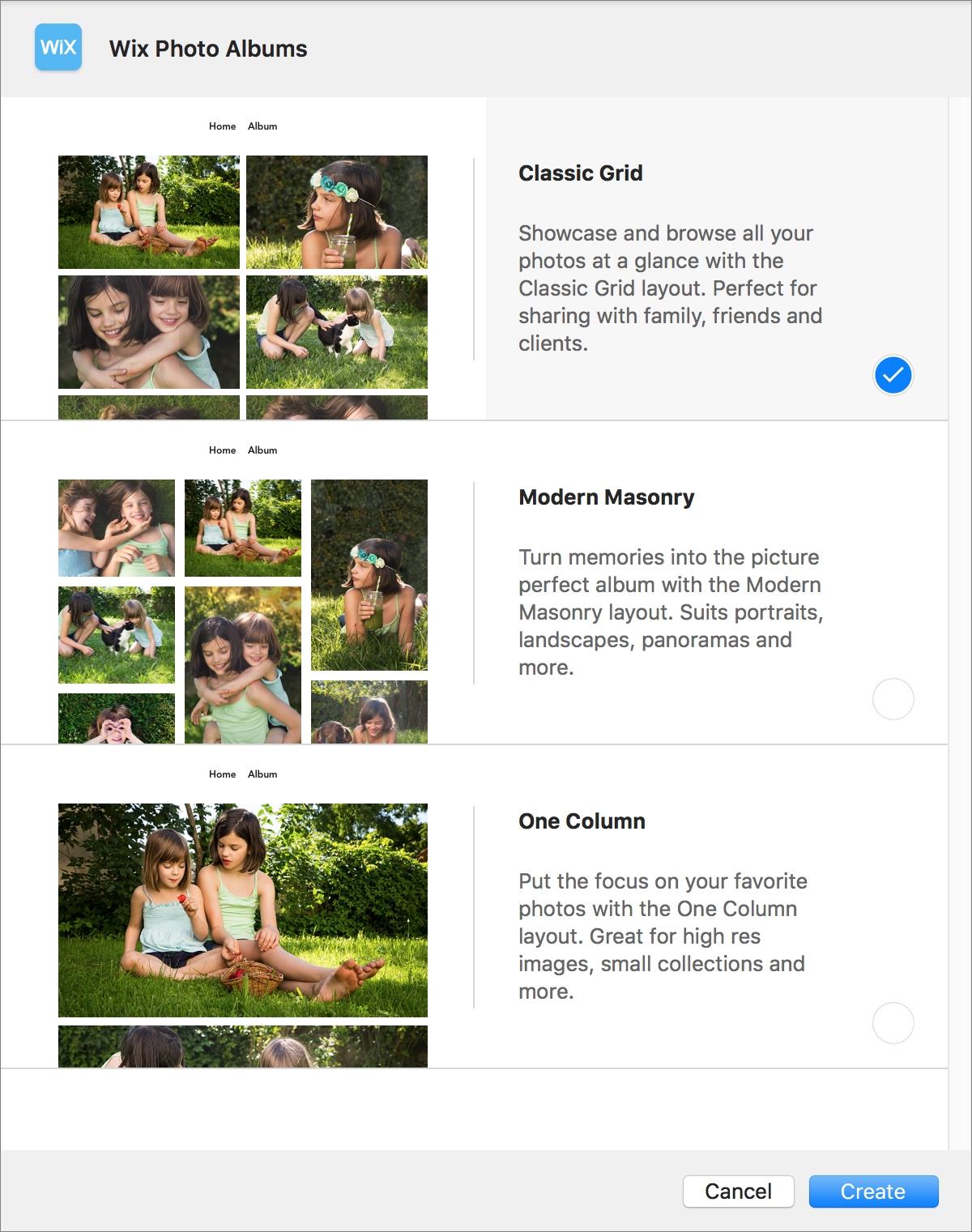Create the album with selected layout

[873, 1192]
